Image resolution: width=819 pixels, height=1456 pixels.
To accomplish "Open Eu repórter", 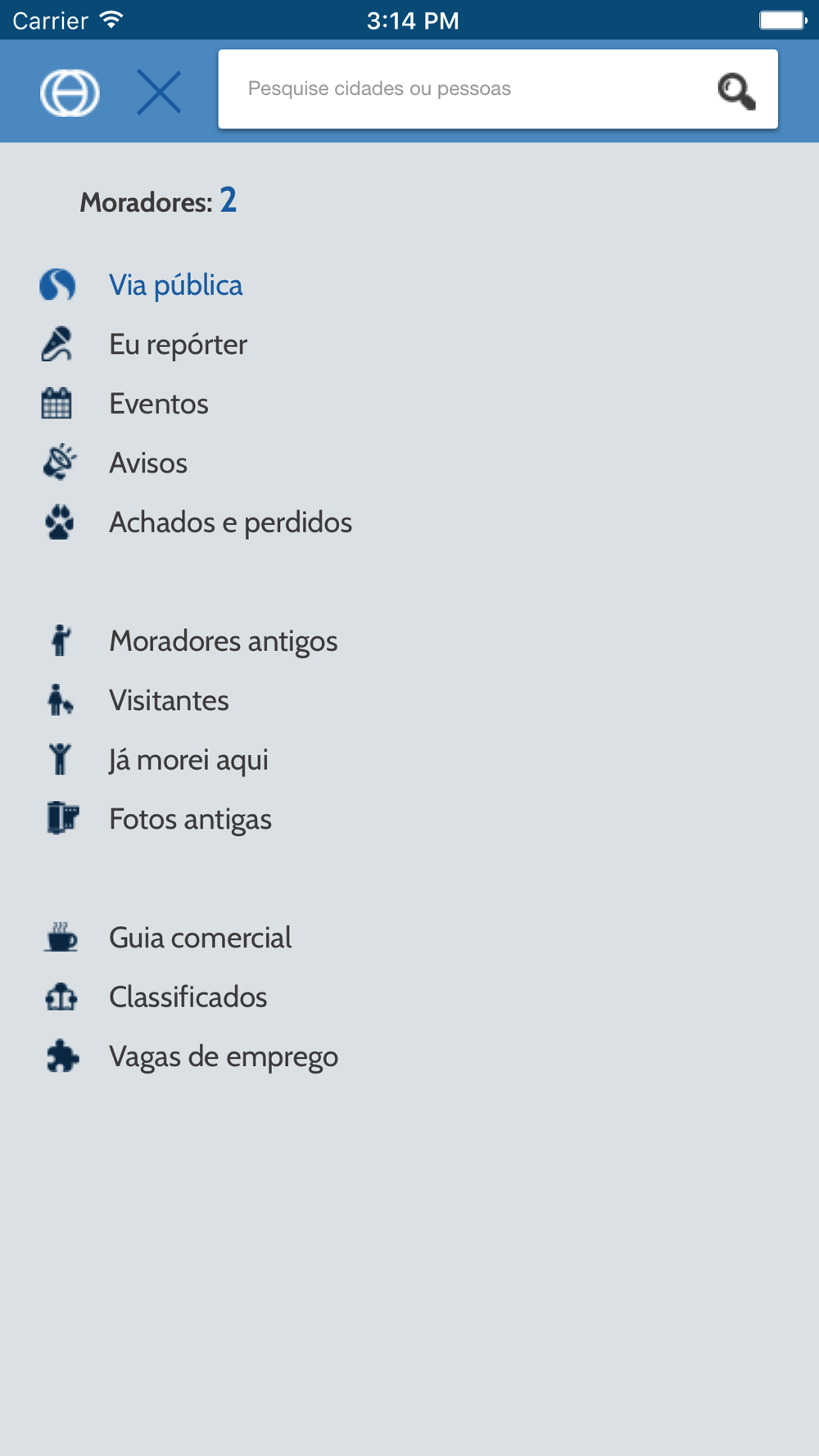I will [178, 345].
